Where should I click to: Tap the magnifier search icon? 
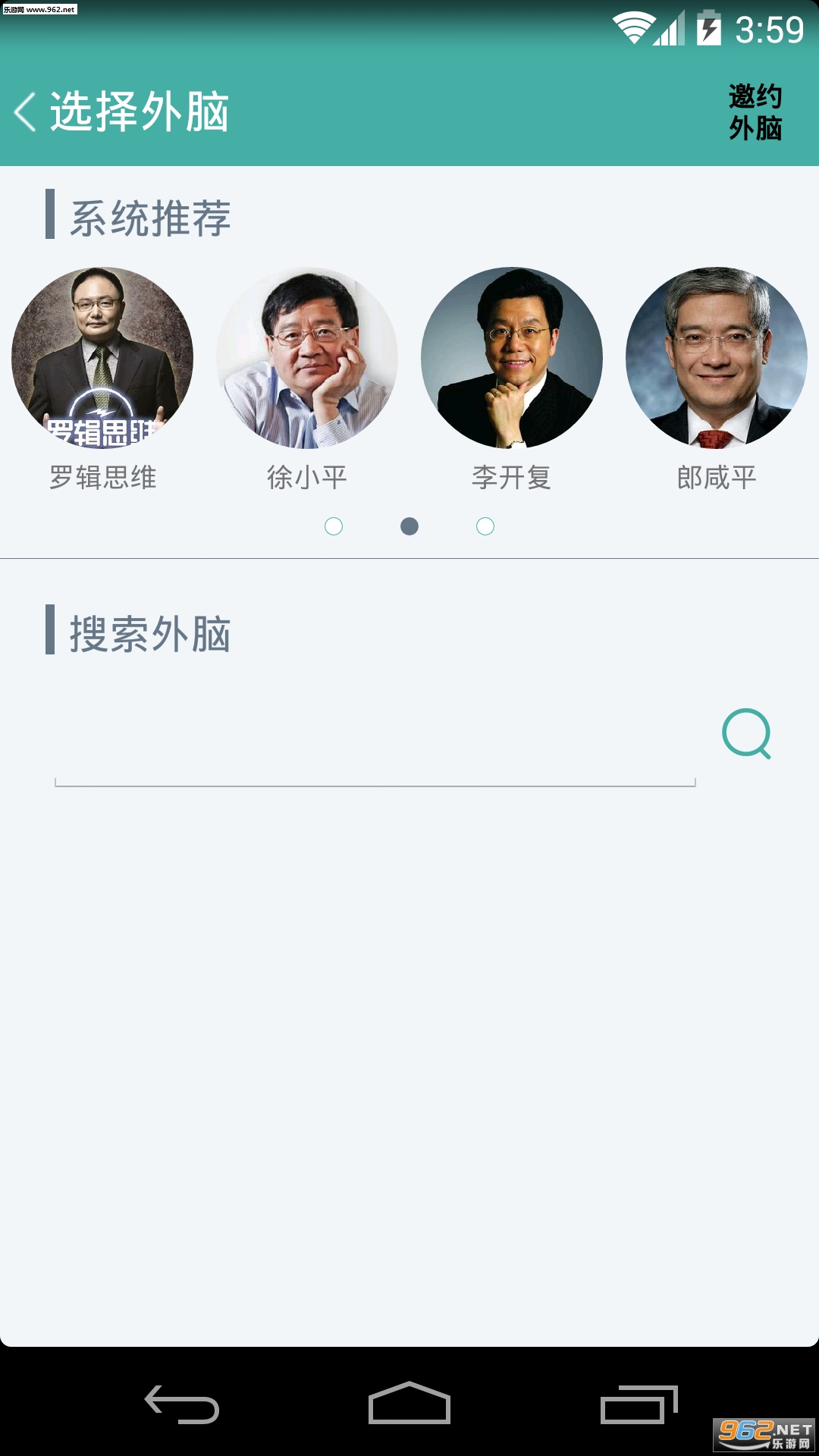click(x=746, y=733)
